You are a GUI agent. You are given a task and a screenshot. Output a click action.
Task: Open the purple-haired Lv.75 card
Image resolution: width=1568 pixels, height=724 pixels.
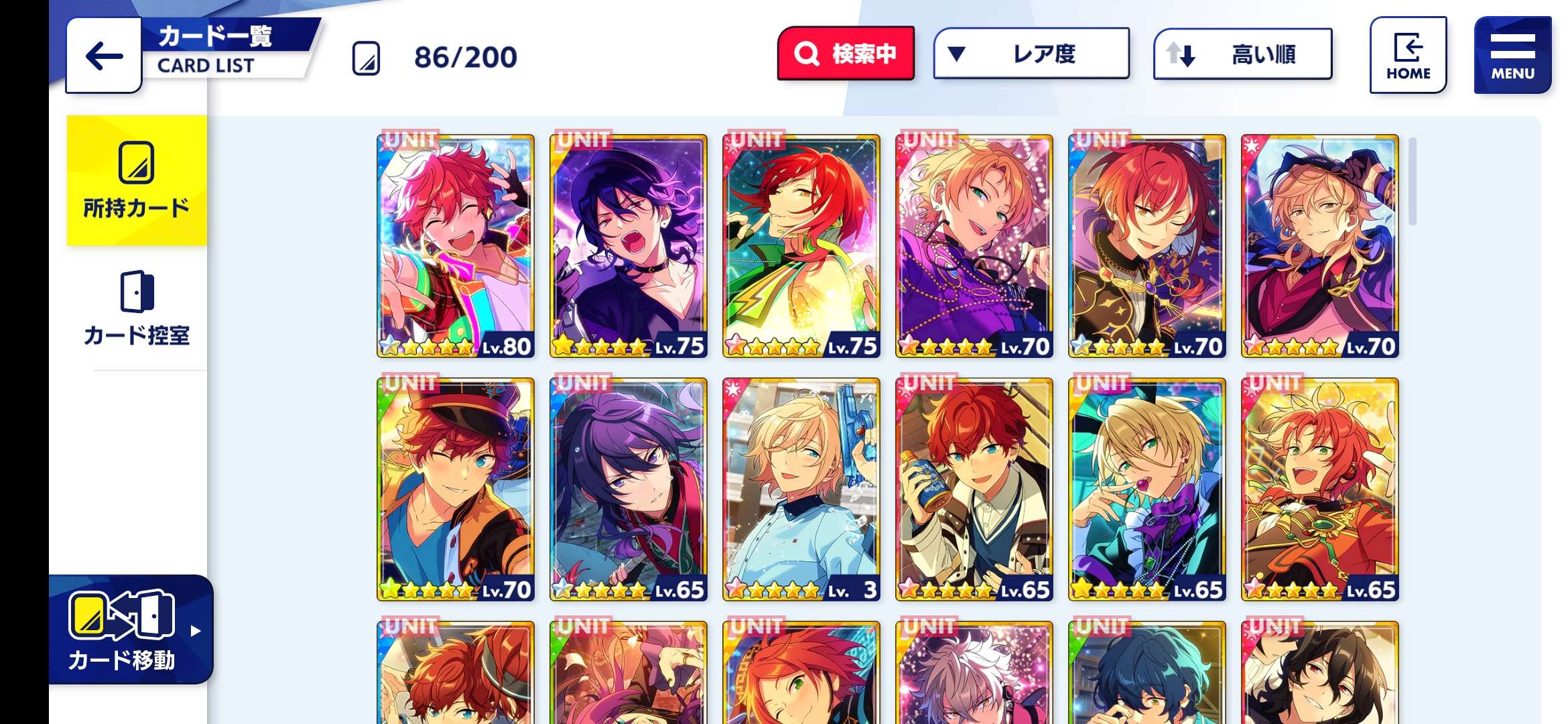pos(629,245)
